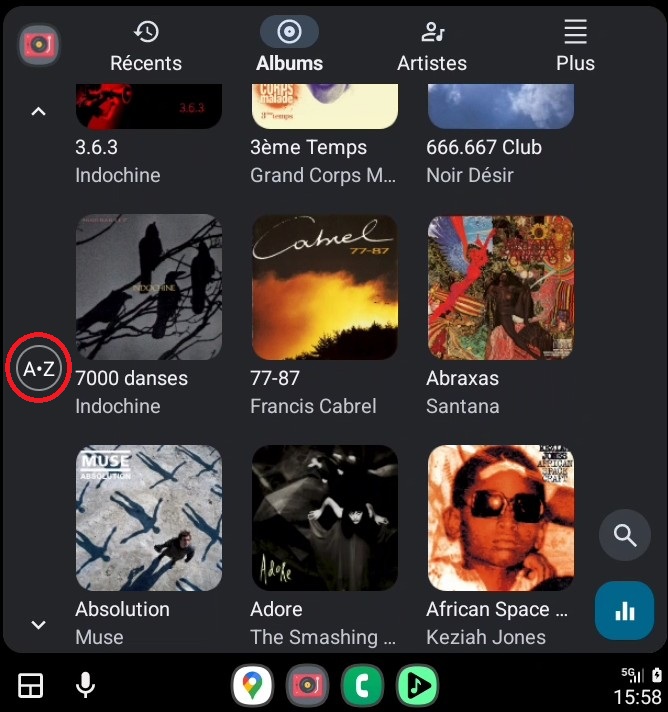Screen dimensions: 668x712
Task: Launch Google Maps from the dock
Action: click(253, 685)
